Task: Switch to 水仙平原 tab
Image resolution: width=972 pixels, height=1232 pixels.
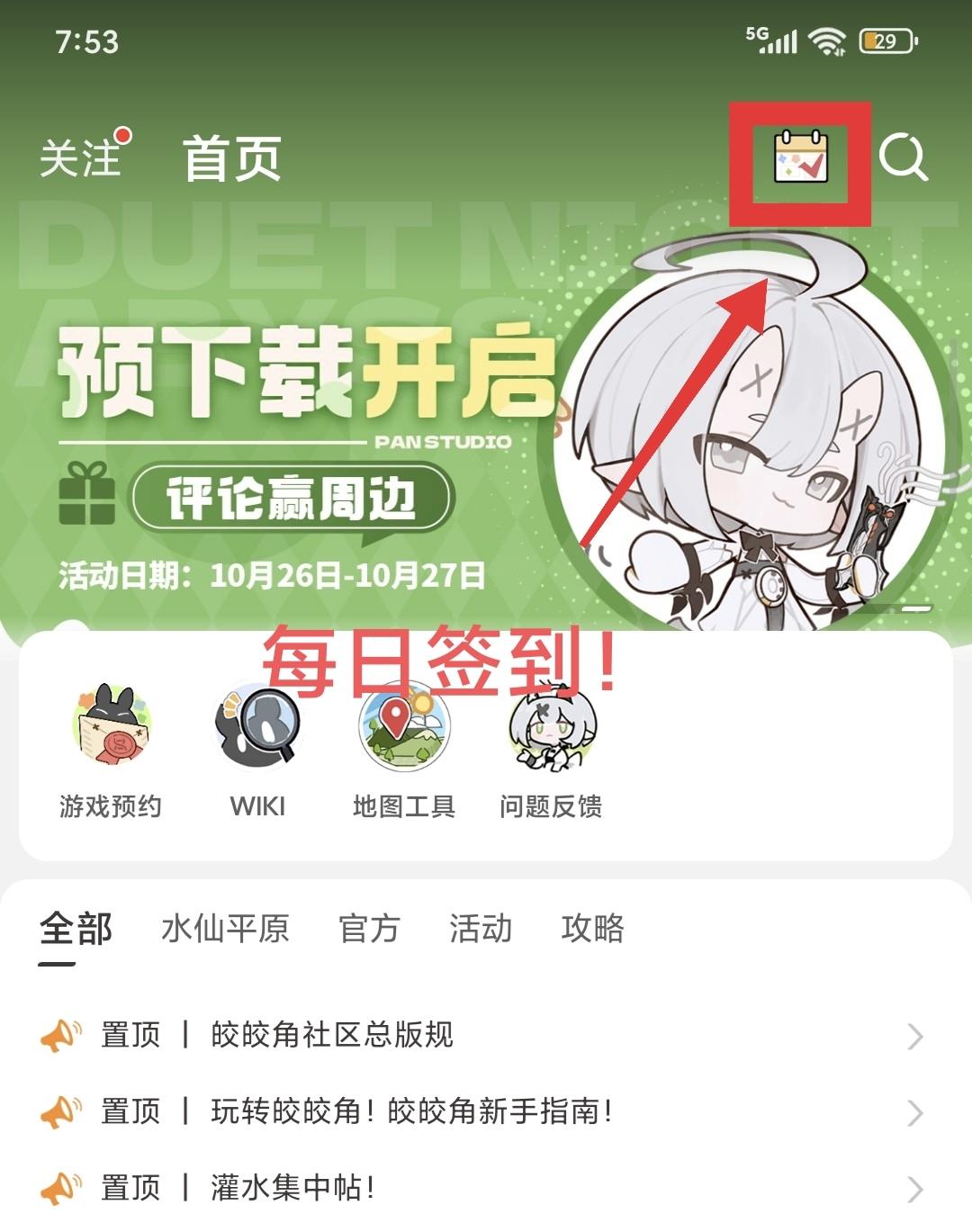Action: pyautogui.click(x=225, y=929)
